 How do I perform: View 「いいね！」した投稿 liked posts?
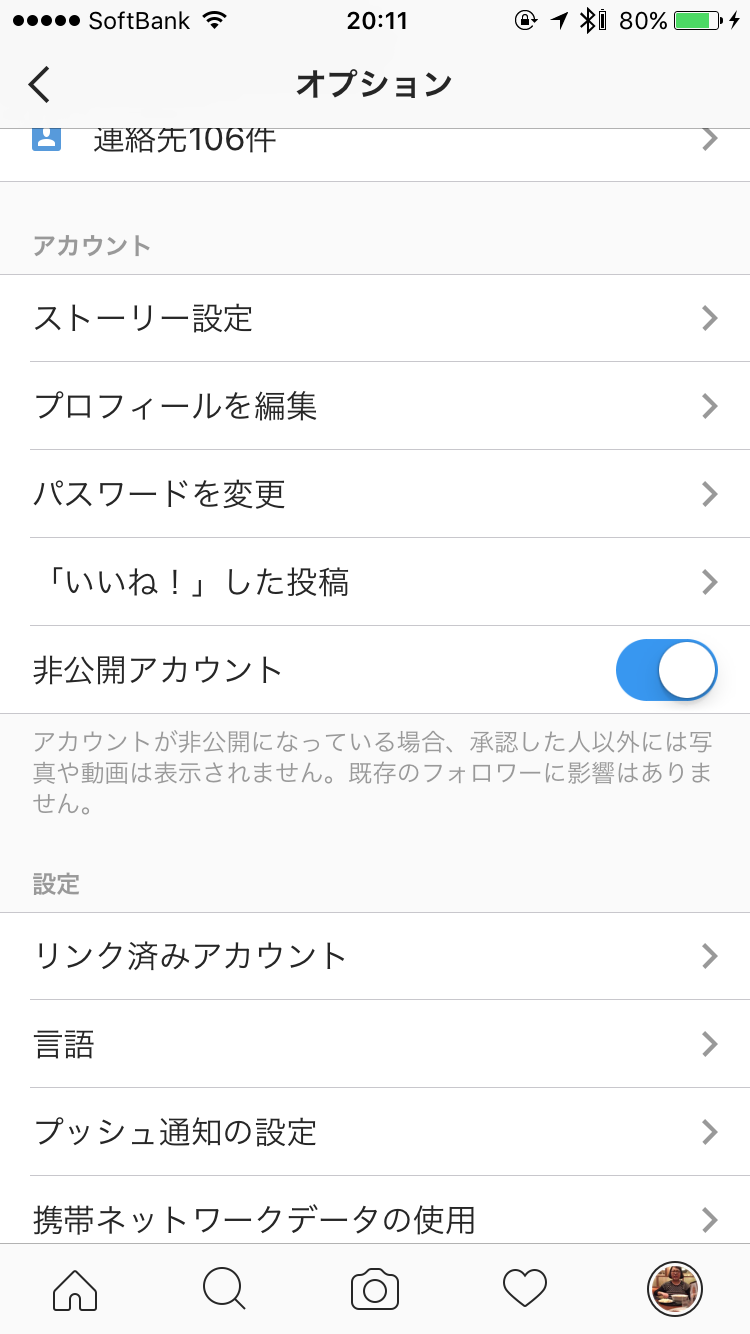(375, 582)
